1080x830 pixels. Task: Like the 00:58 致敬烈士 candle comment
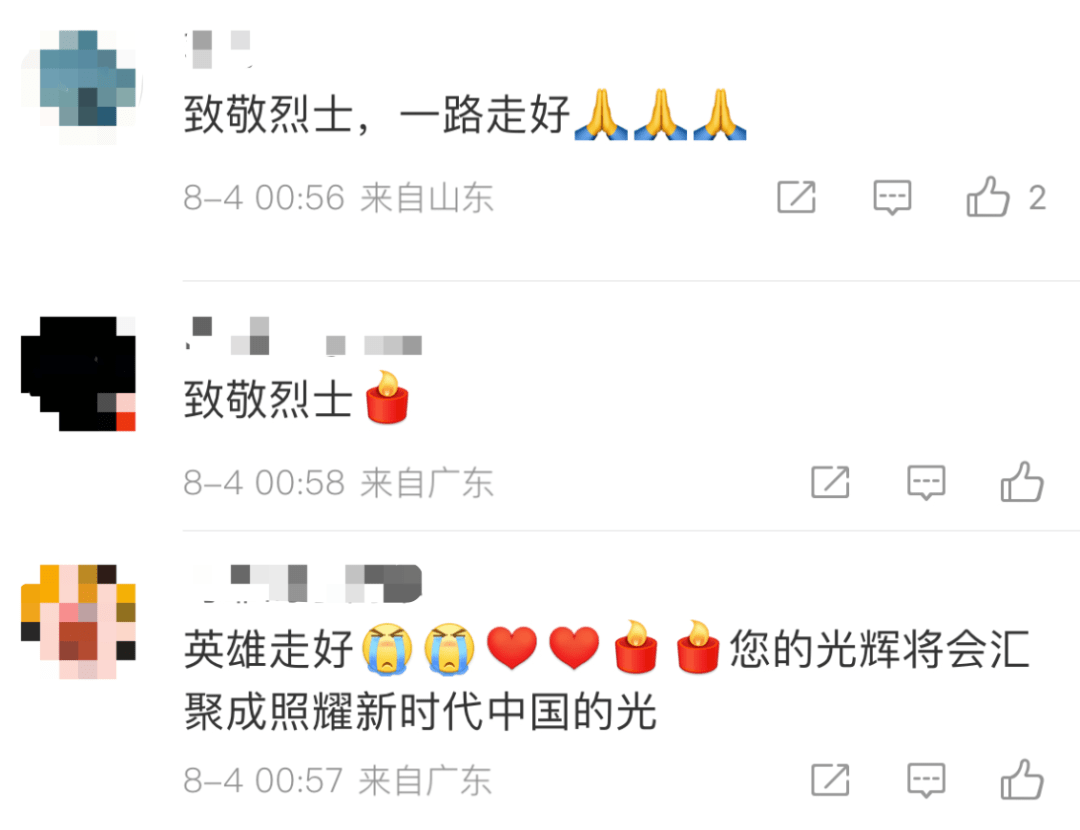click(1021, 483)
